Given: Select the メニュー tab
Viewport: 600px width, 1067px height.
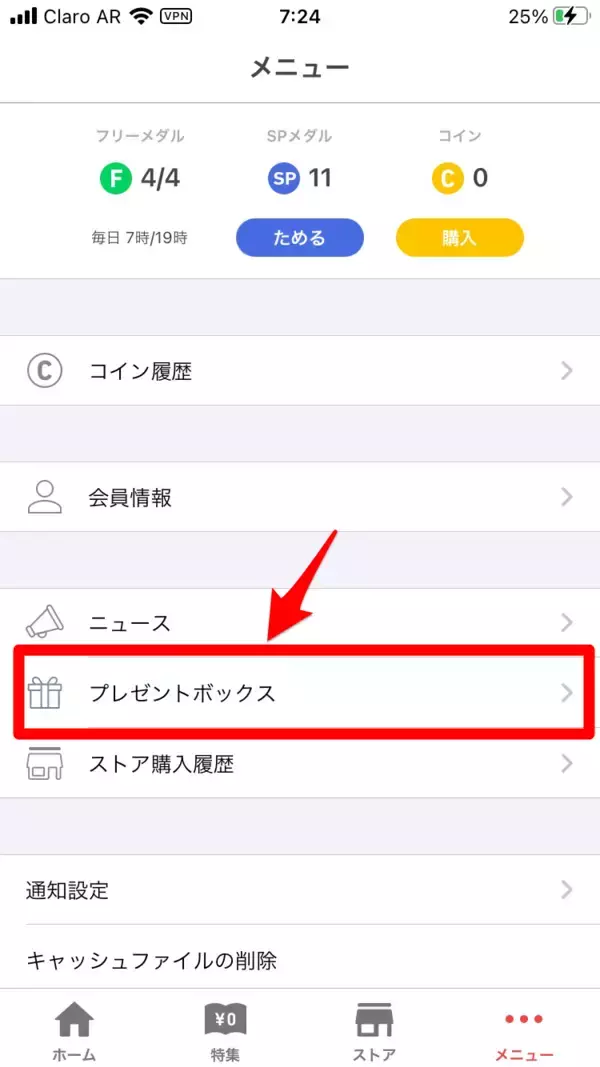Looking at the screenshot, I should (x=524, y=1030).
